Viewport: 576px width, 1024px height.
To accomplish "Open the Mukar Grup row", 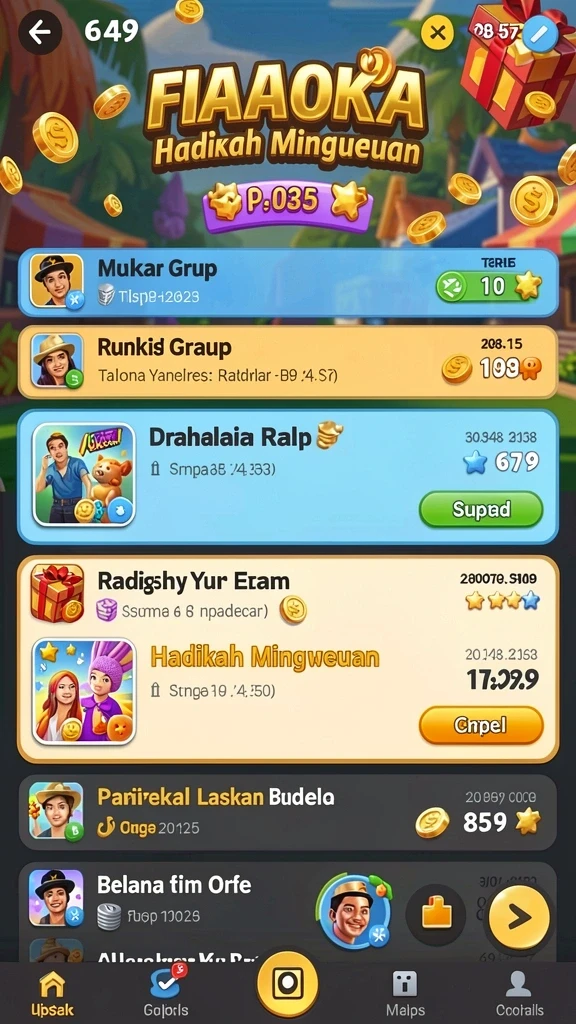I will coord(288,282).
